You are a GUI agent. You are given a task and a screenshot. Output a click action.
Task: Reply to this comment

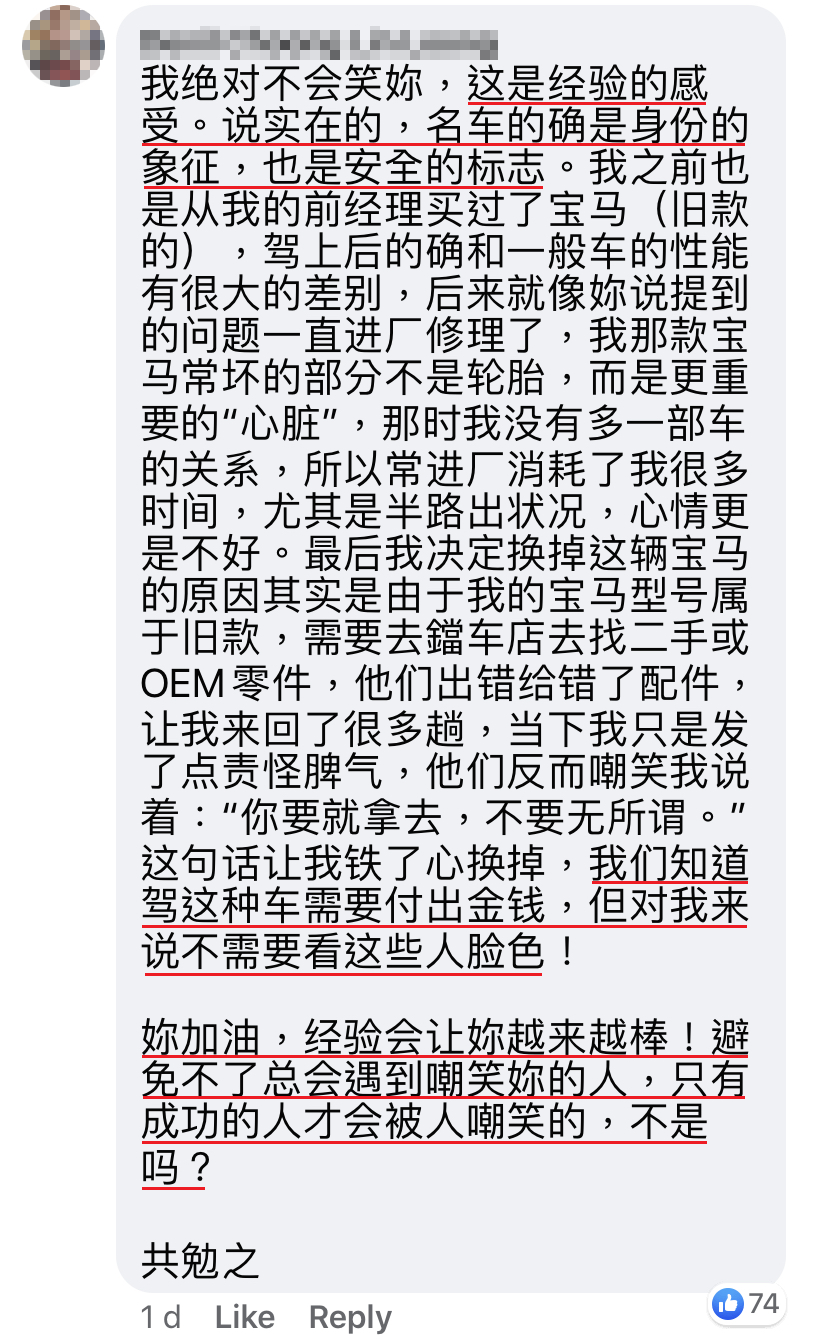tap(350, 1317)
